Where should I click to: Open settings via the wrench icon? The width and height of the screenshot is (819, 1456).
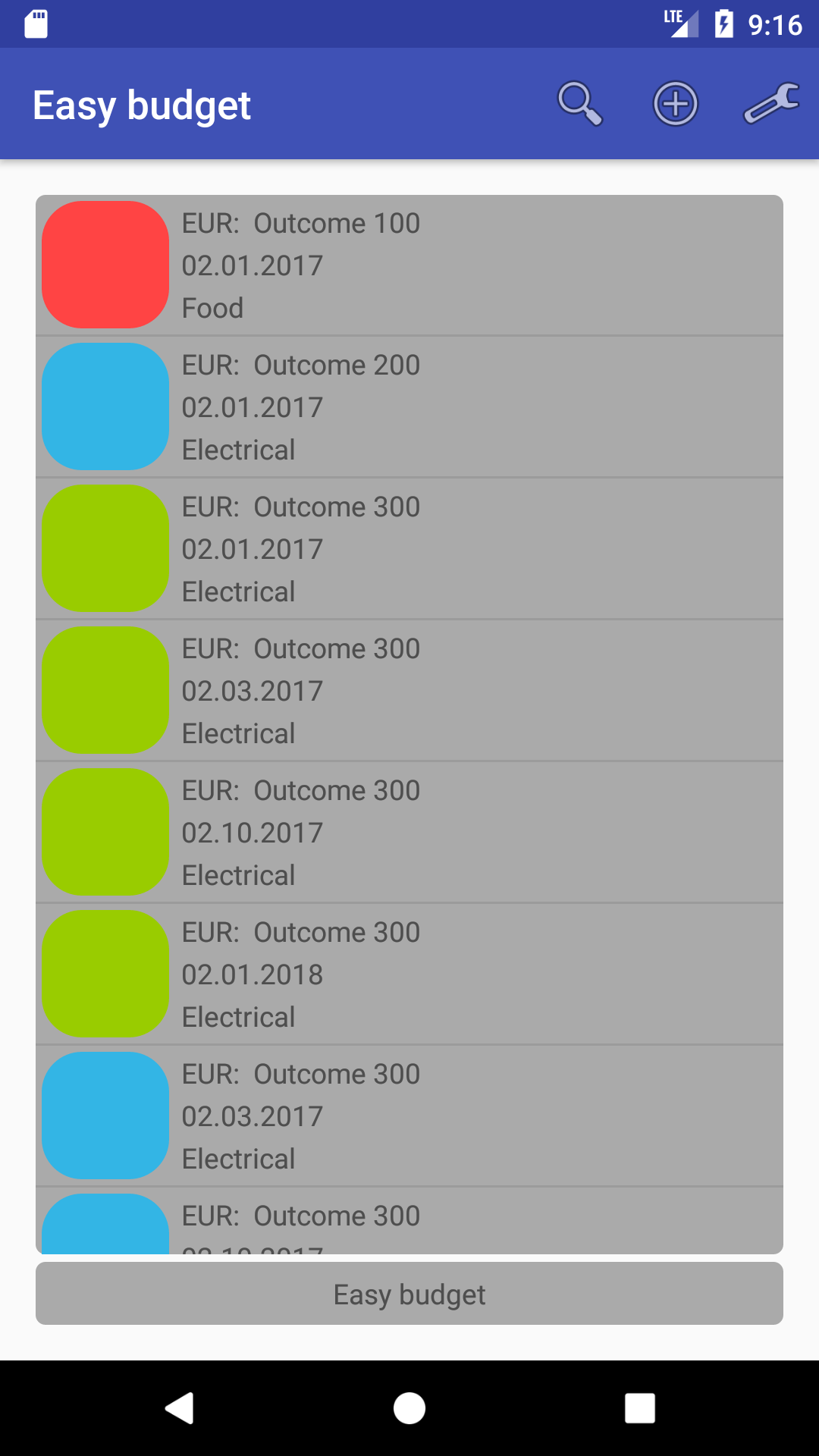pyautogui.click(x=771, y=104)
